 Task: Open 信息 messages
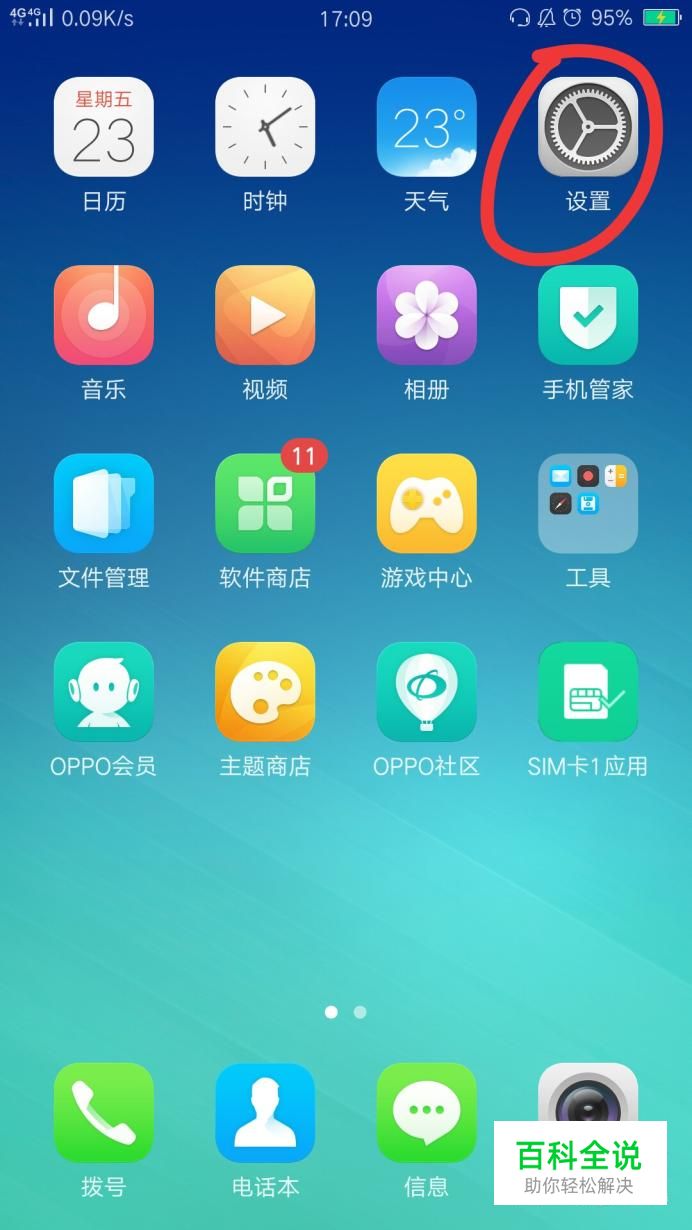[x=426, y=1112]
